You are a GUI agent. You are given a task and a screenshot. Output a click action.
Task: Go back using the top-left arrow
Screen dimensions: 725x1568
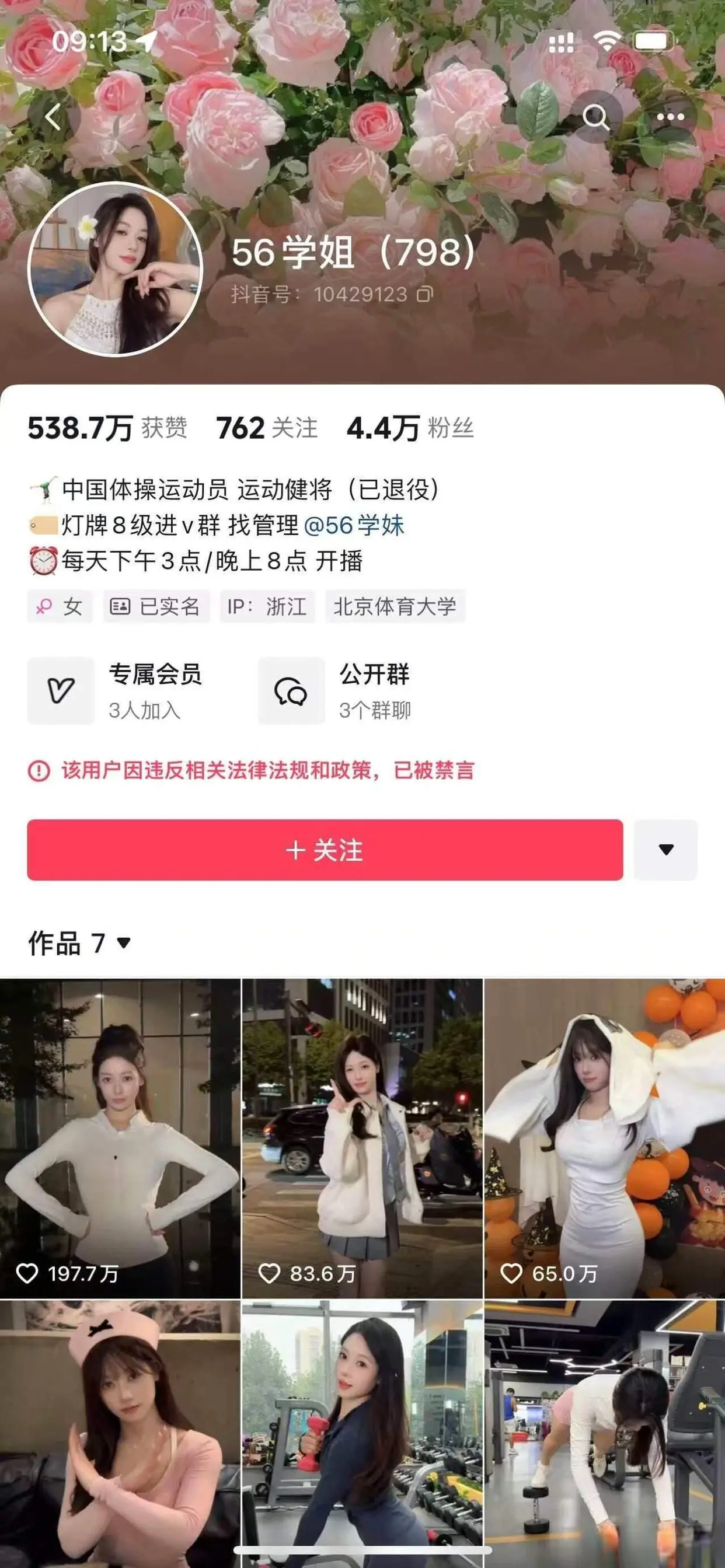[54, 117]
